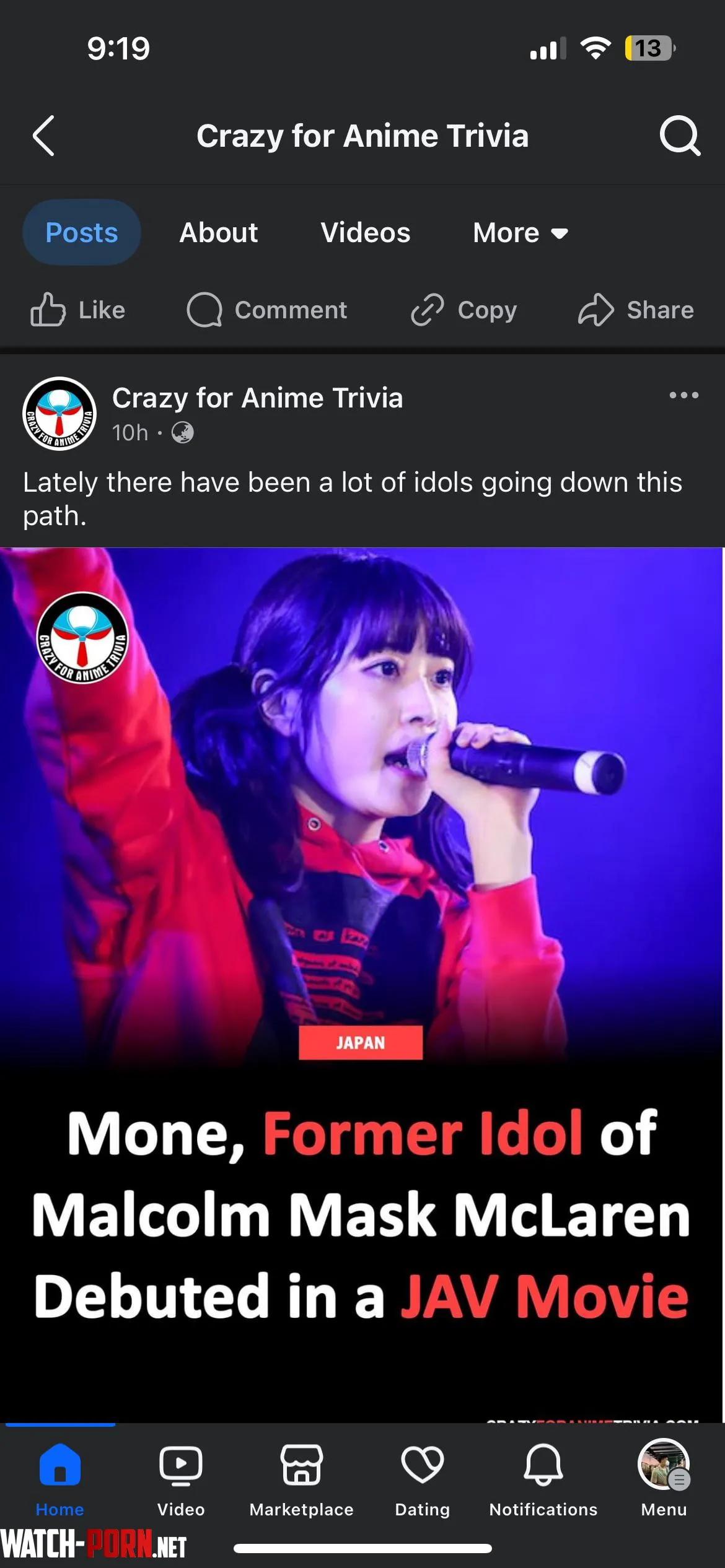Expand the More dropdown
The height and width of the screenshot is (1568, 725).
(520, 233)
